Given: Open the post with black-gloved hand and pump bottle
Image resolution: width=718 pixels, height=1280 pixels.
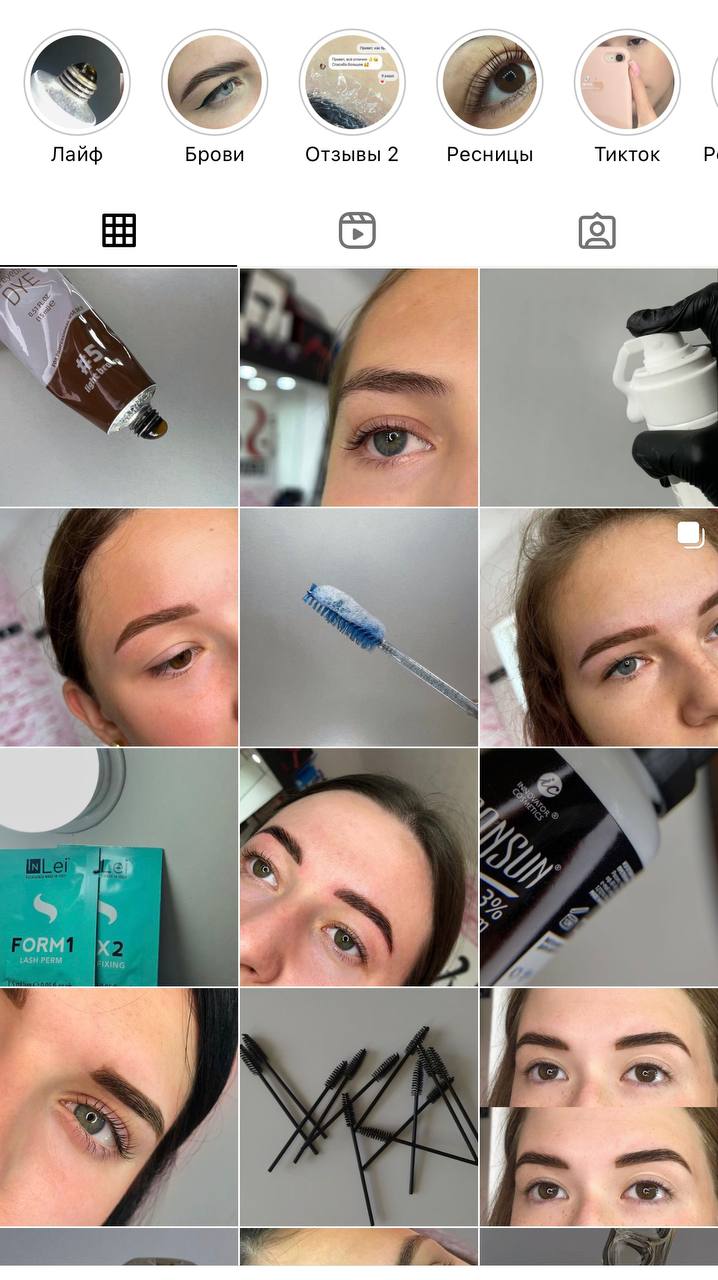Looking at the screenshot, I should pos(599,387).
